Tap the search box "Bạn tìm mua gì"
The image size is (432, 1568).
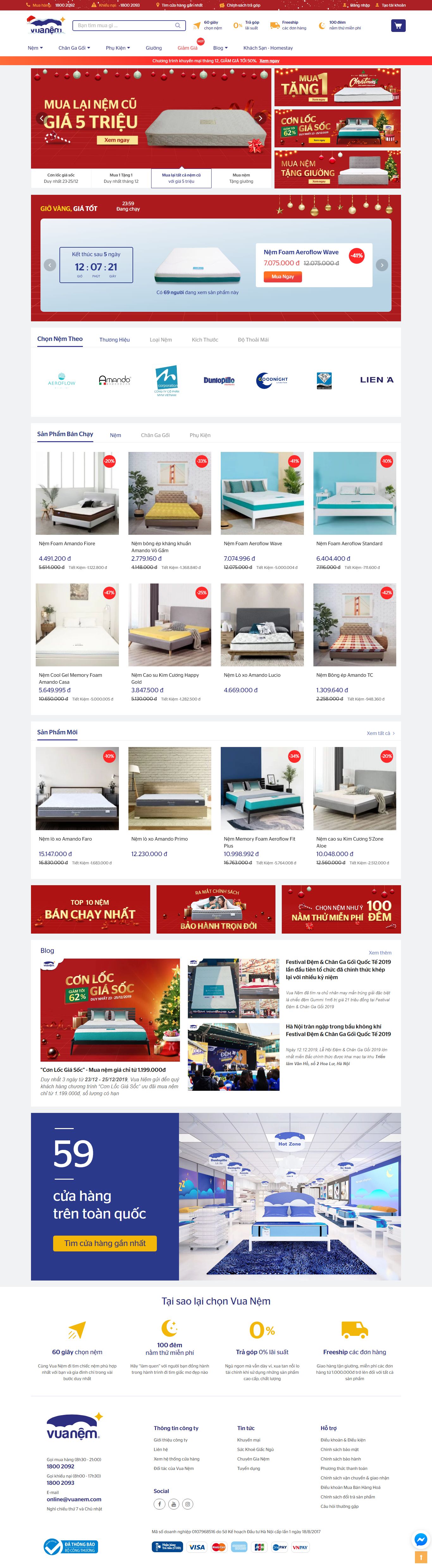pos(125,26)
